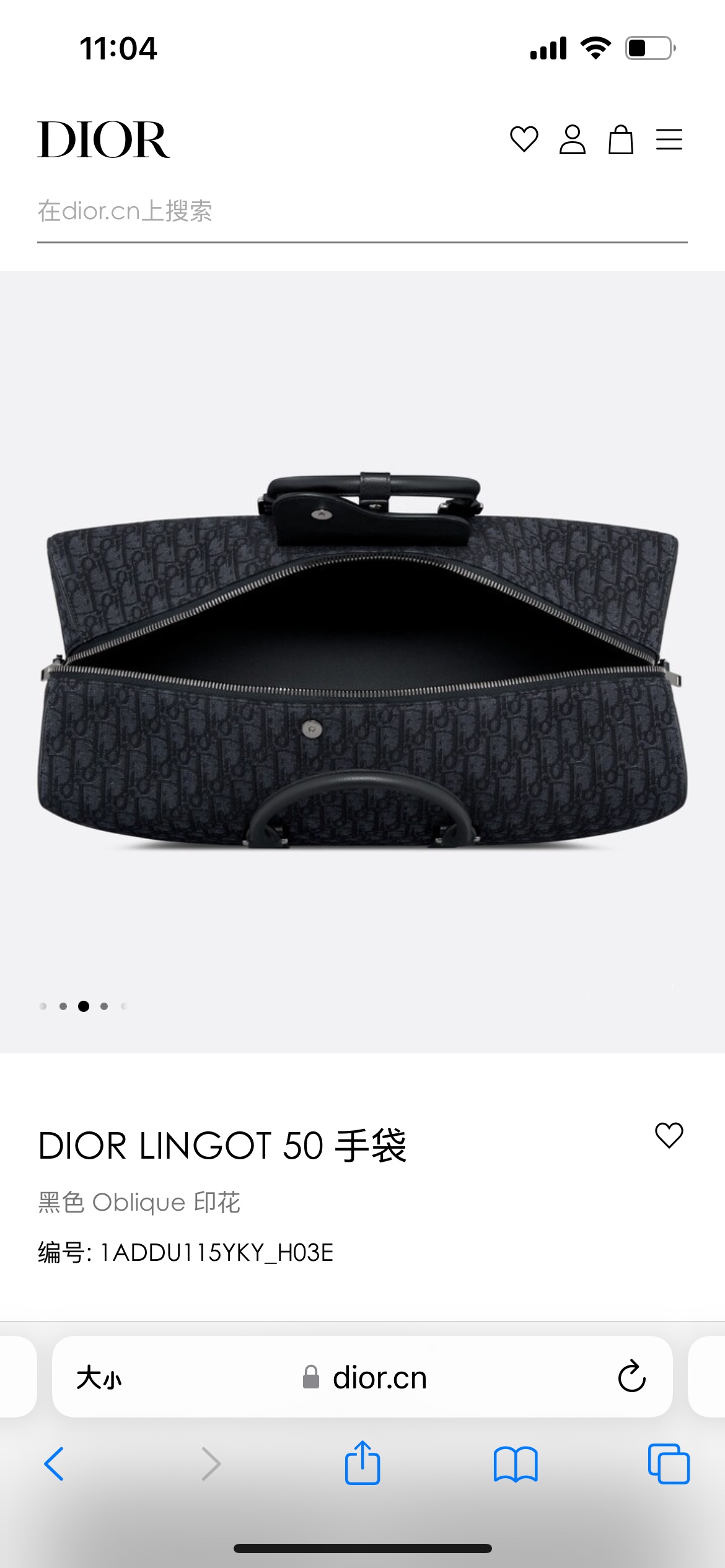Open the hamburger menu

point(669,139)
